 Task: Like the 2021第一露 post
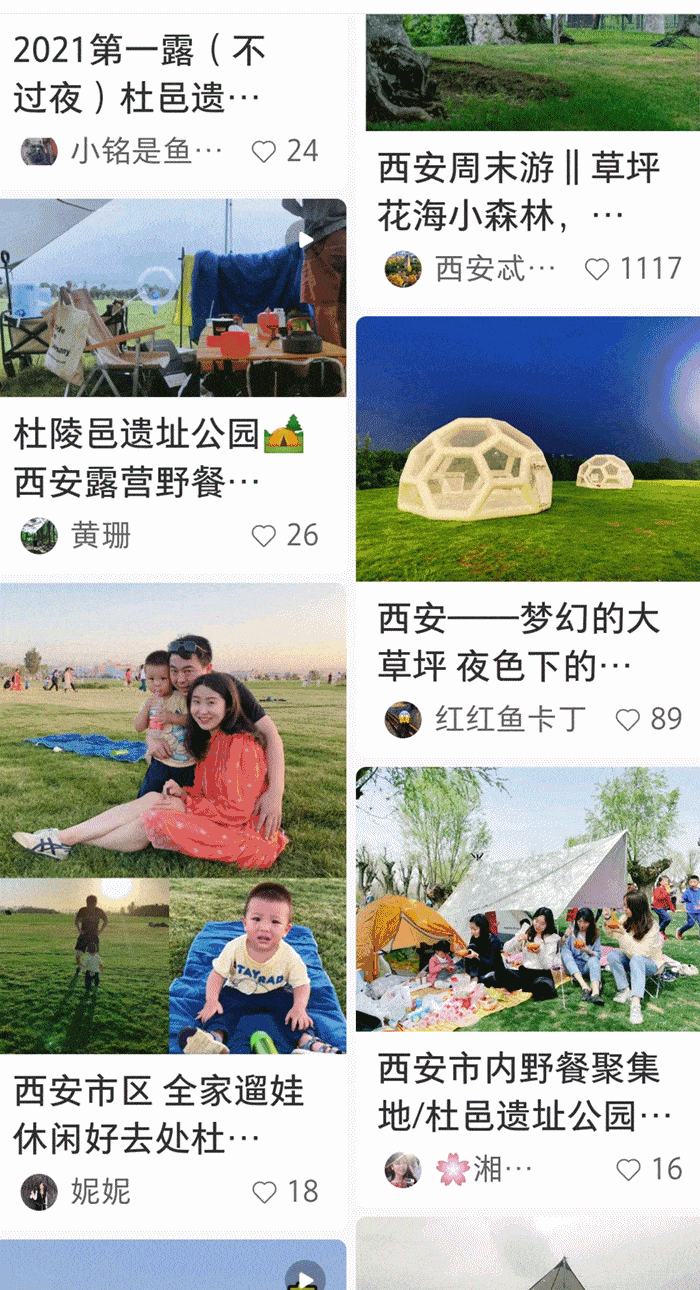pyautogui.click(x=264, y=152)
